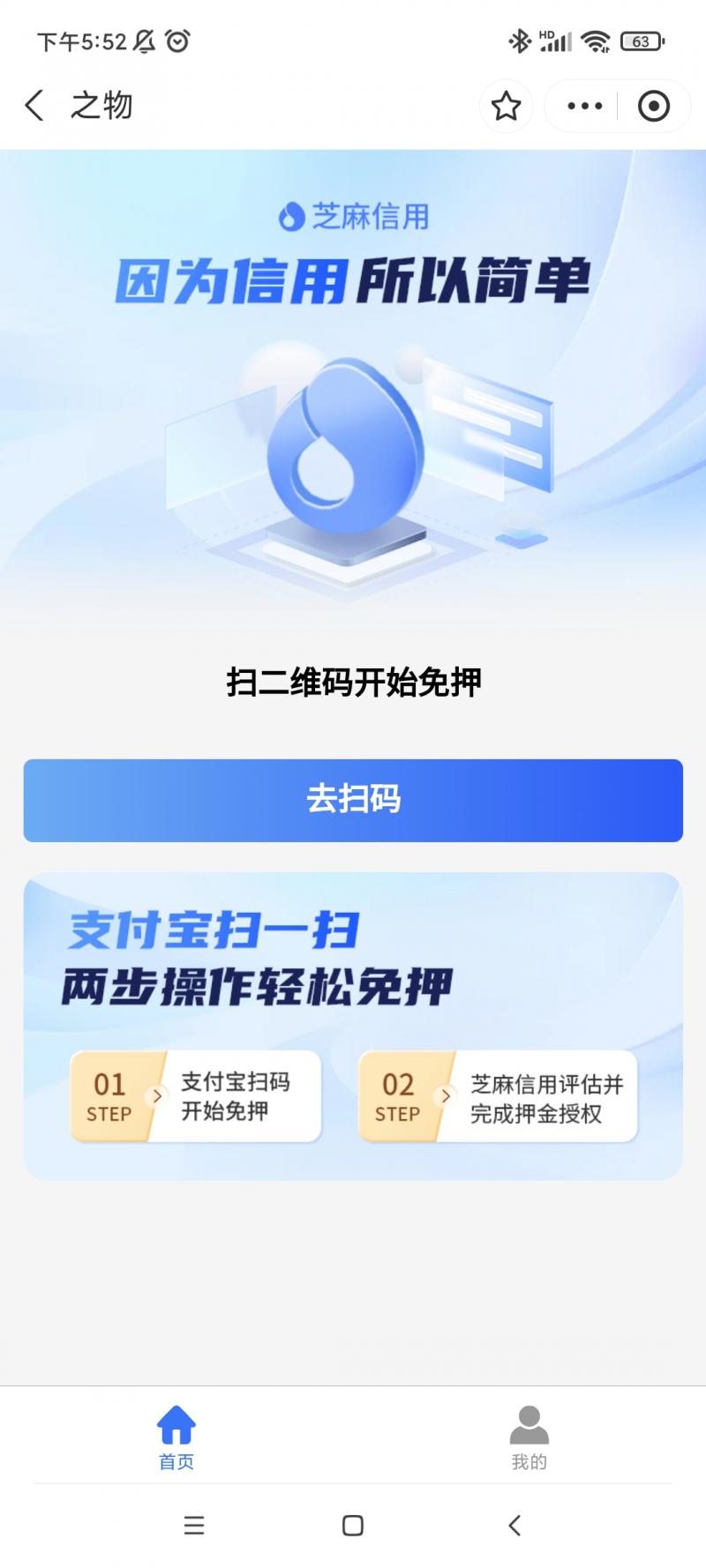Go to the system home screen
706x1568 pixels.
pyautogui.click(x=353, y=1526)
